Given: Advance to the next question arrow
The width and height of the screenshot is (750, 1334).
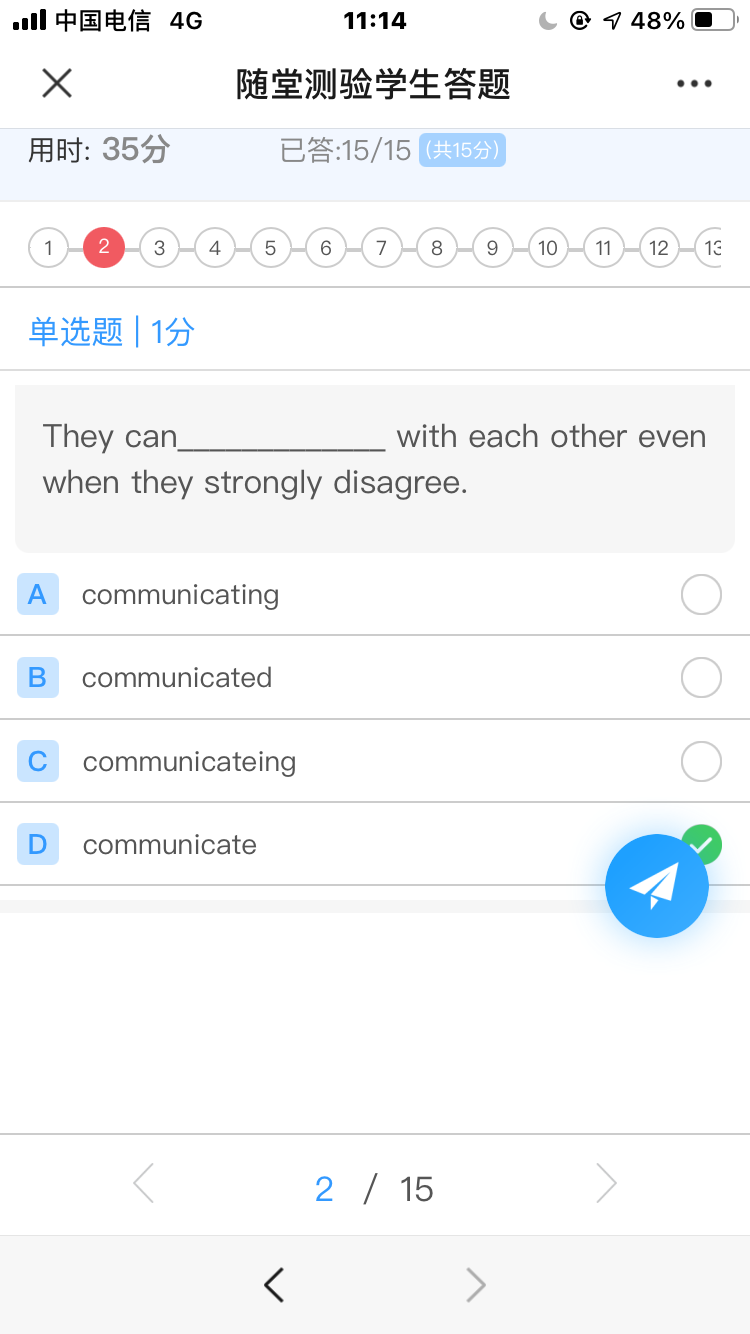Looking at the screenshot, I should pos(605,1184).
